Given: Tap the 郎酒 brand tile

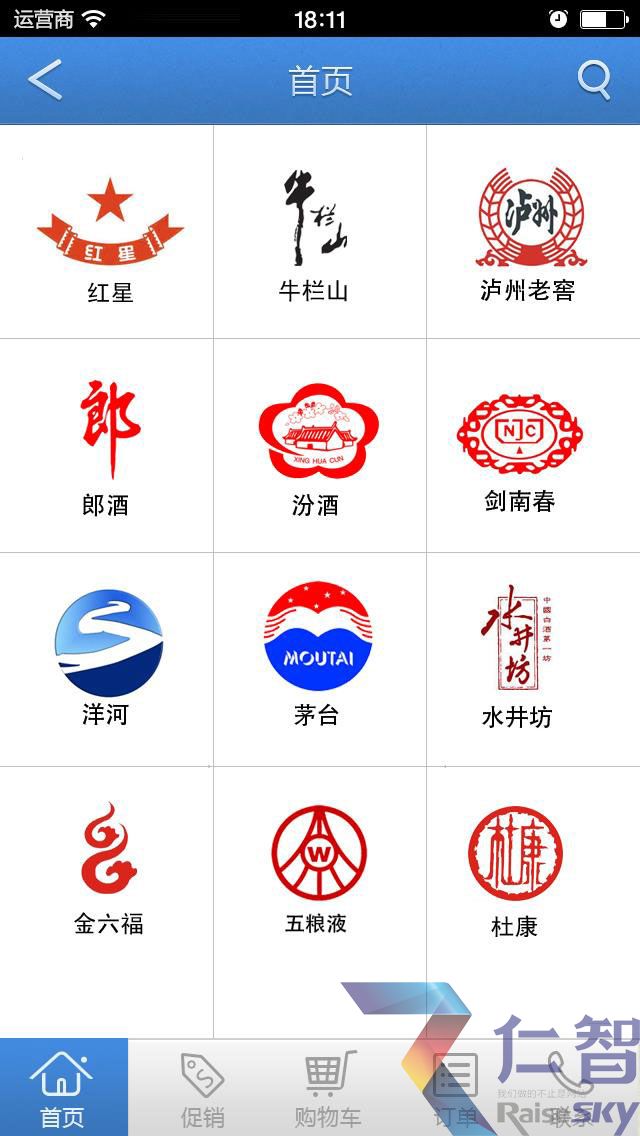Looking at the screenshot, I should [107, 446].
